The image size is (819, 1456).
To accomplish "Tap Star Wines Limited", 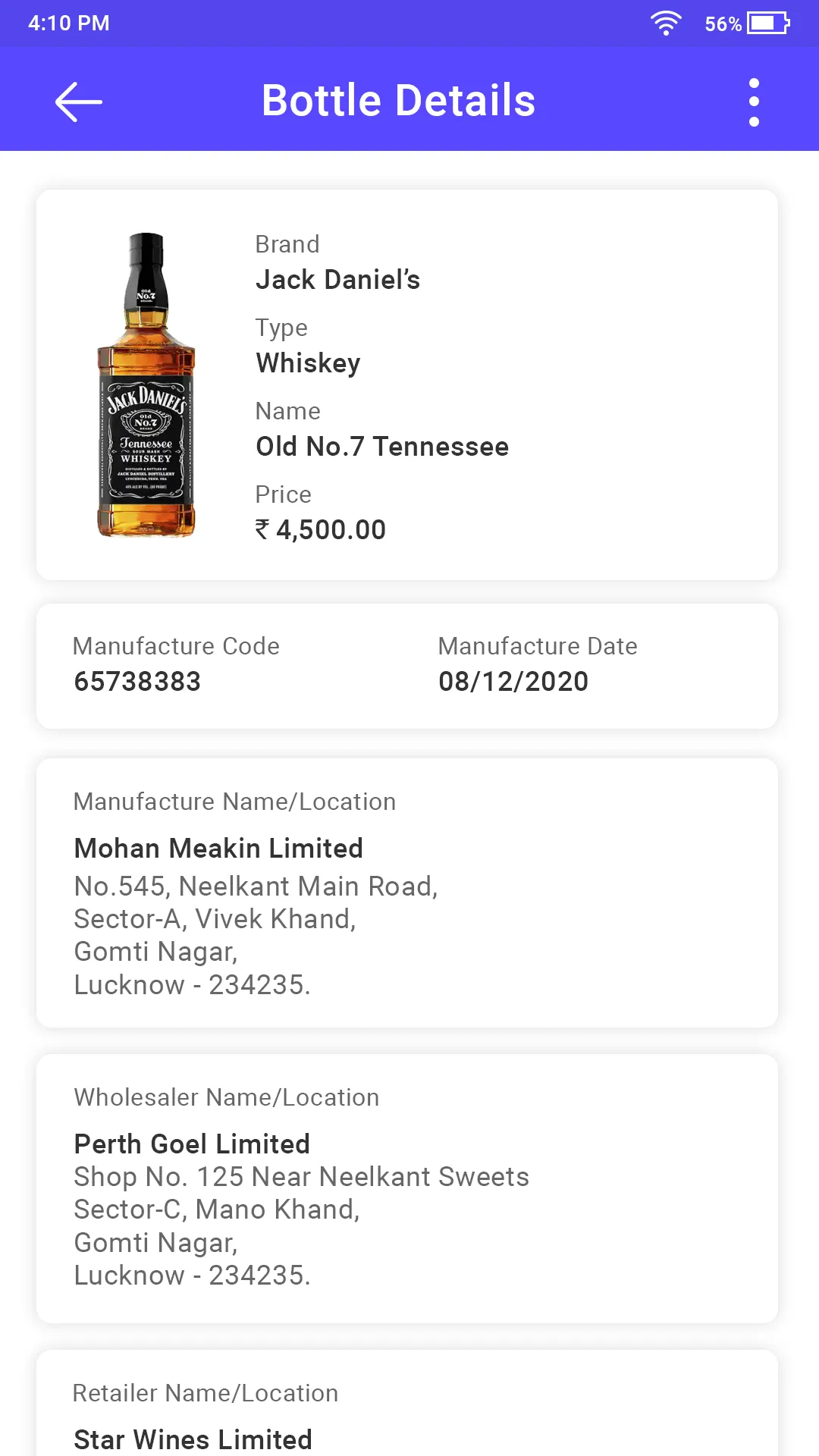I will click(x=192, y=1439).
